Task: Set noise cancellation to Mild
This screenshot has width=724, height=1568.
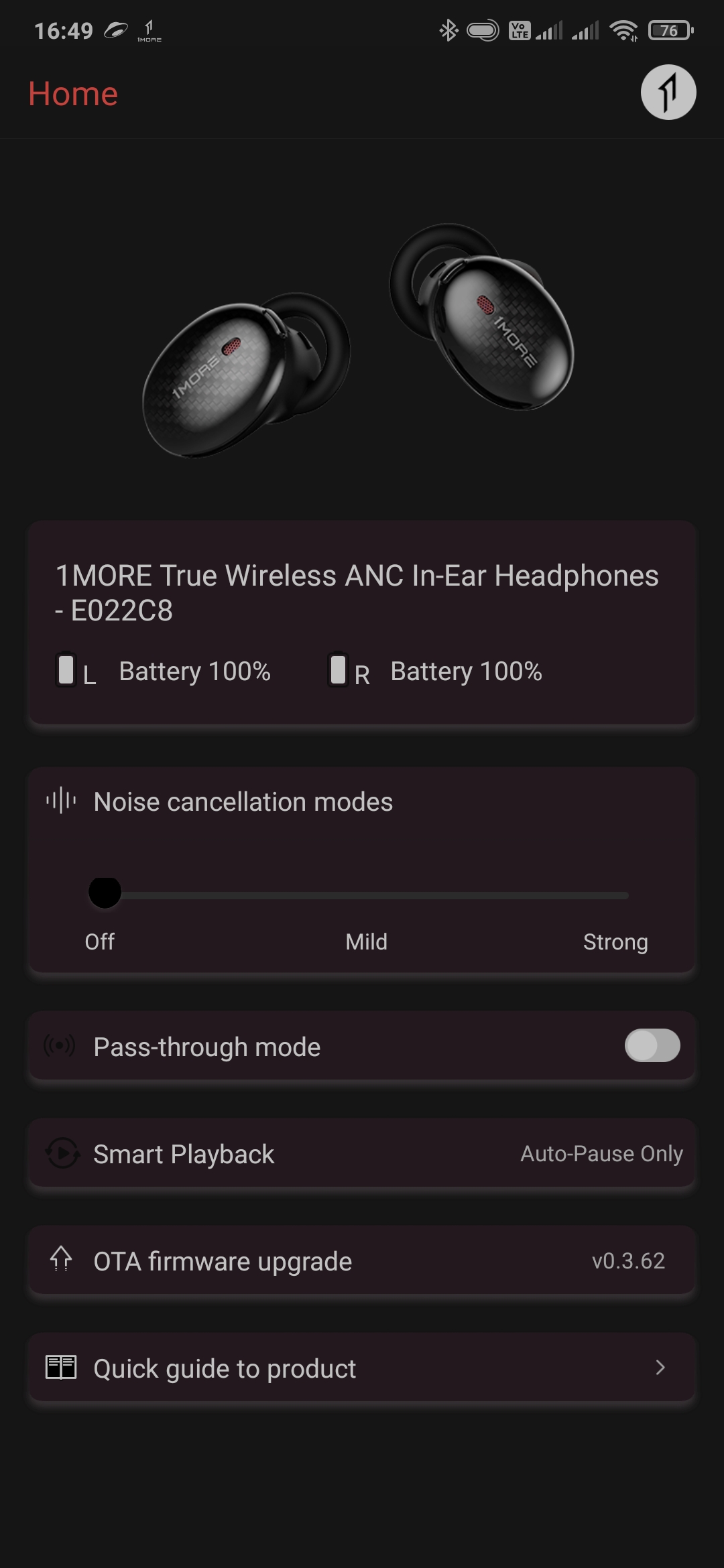Action: pyautogui.click(x=366, y=895)
